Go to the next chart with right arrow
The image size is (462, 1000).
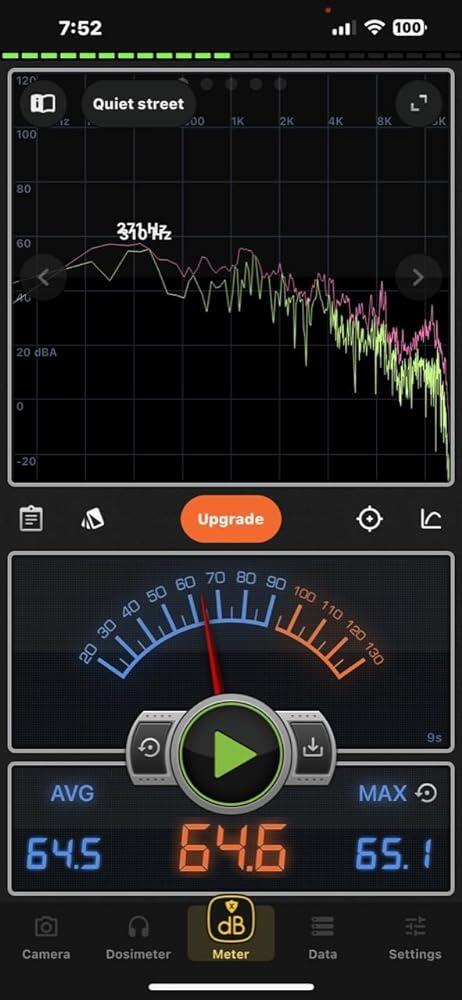click(x=418, y=277)
